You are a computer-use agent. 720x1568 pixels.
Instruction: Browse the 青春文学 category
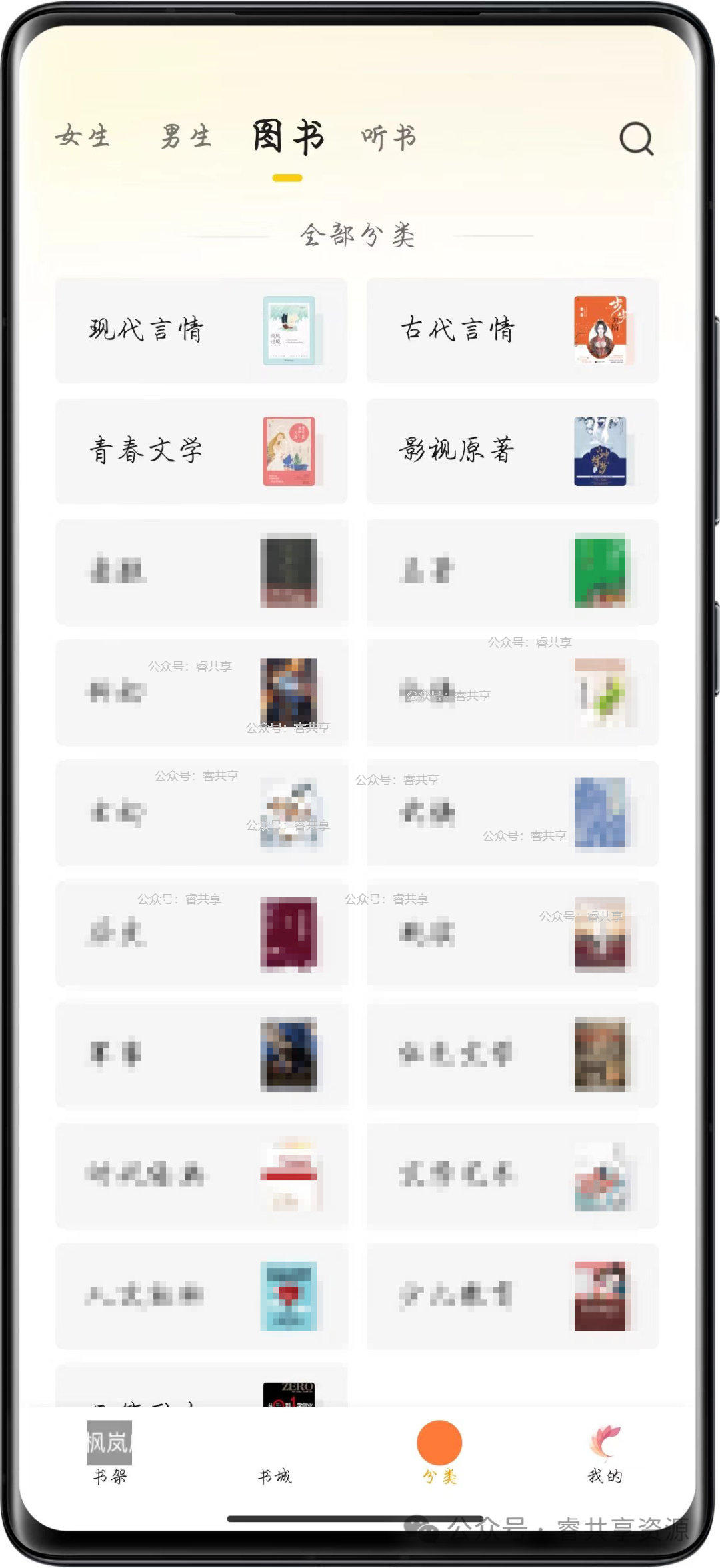(x=201, y=451)
